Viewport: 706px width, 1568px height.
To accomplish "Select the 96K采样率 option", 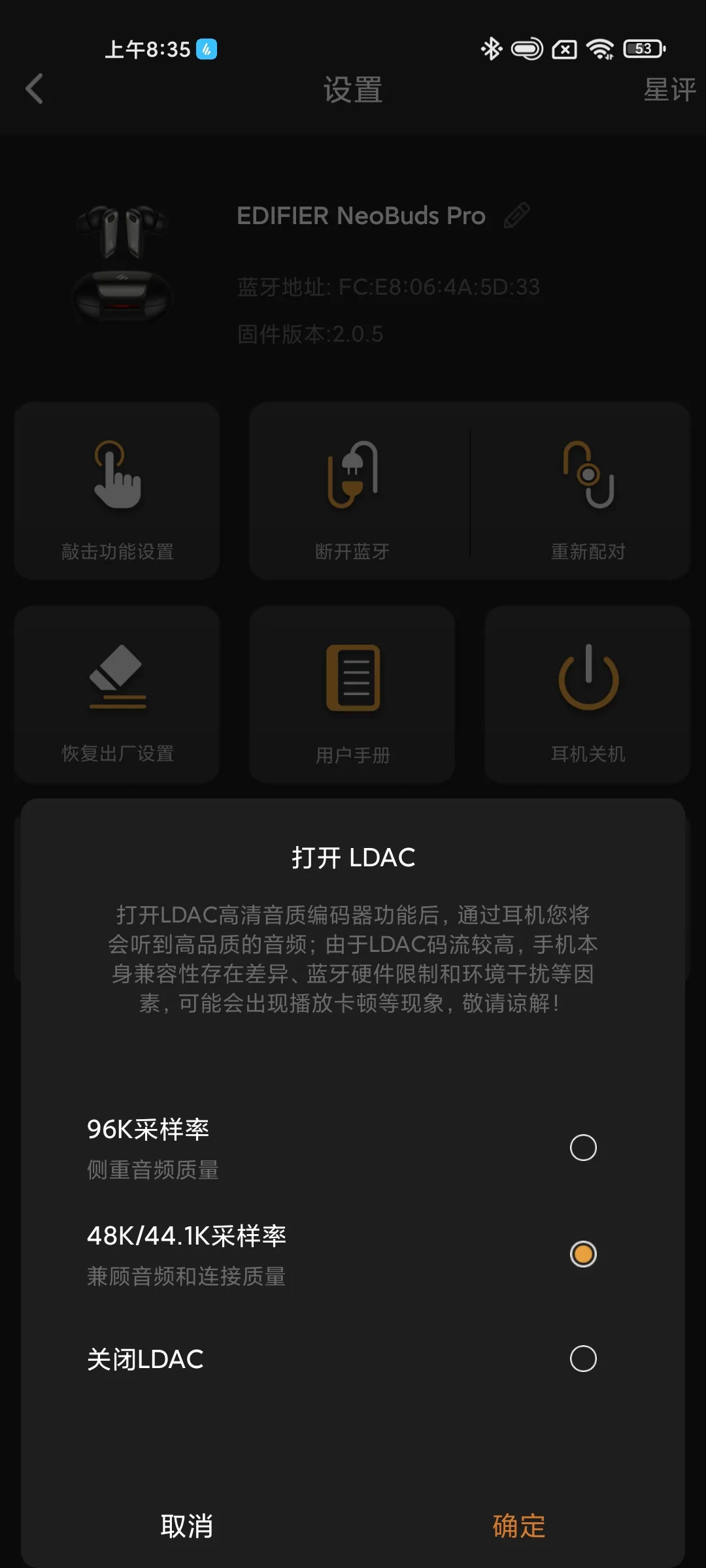I will 582,1147.
